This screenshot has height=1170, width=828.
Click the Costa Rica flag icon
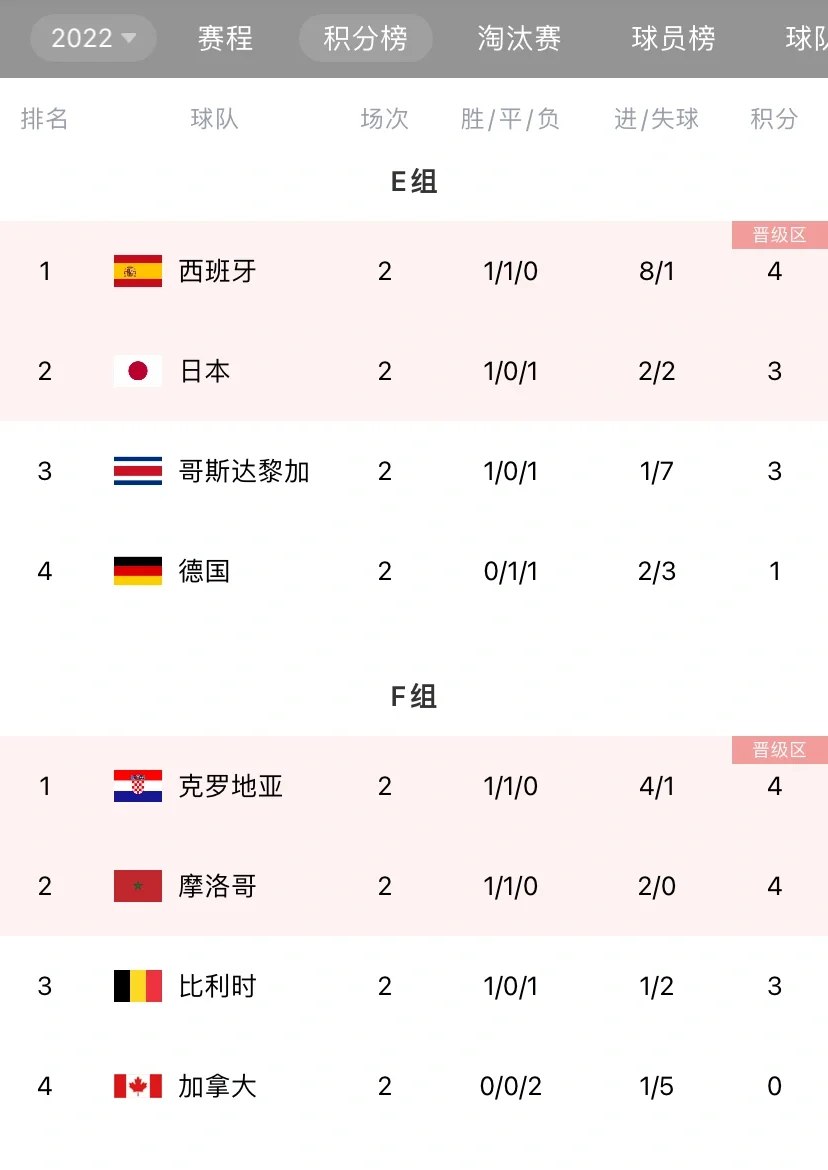tap(137, 470)
